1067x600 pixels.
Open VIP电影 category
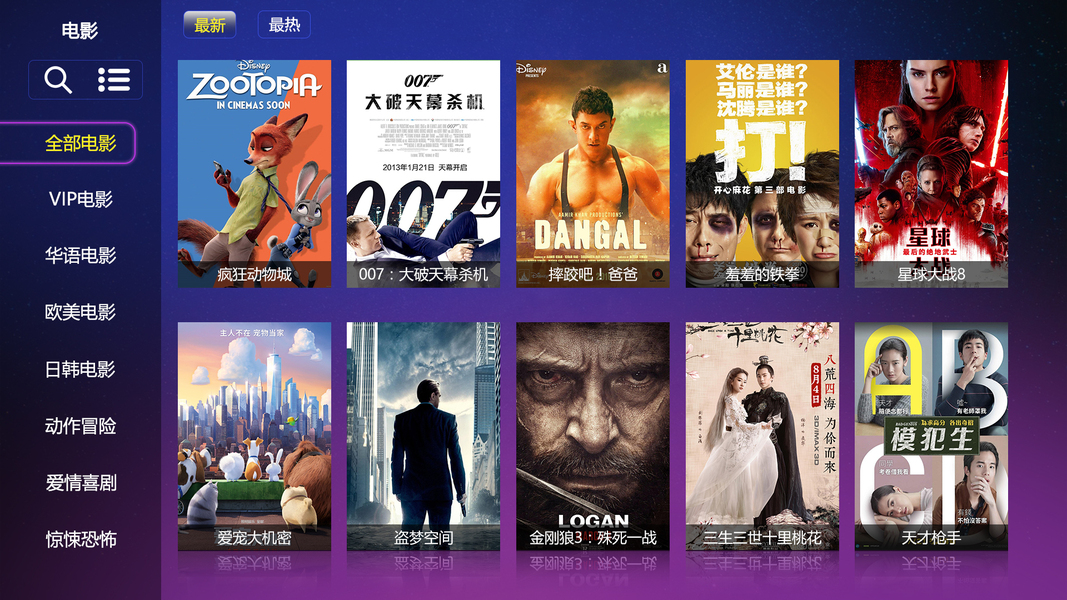point(80,199)
